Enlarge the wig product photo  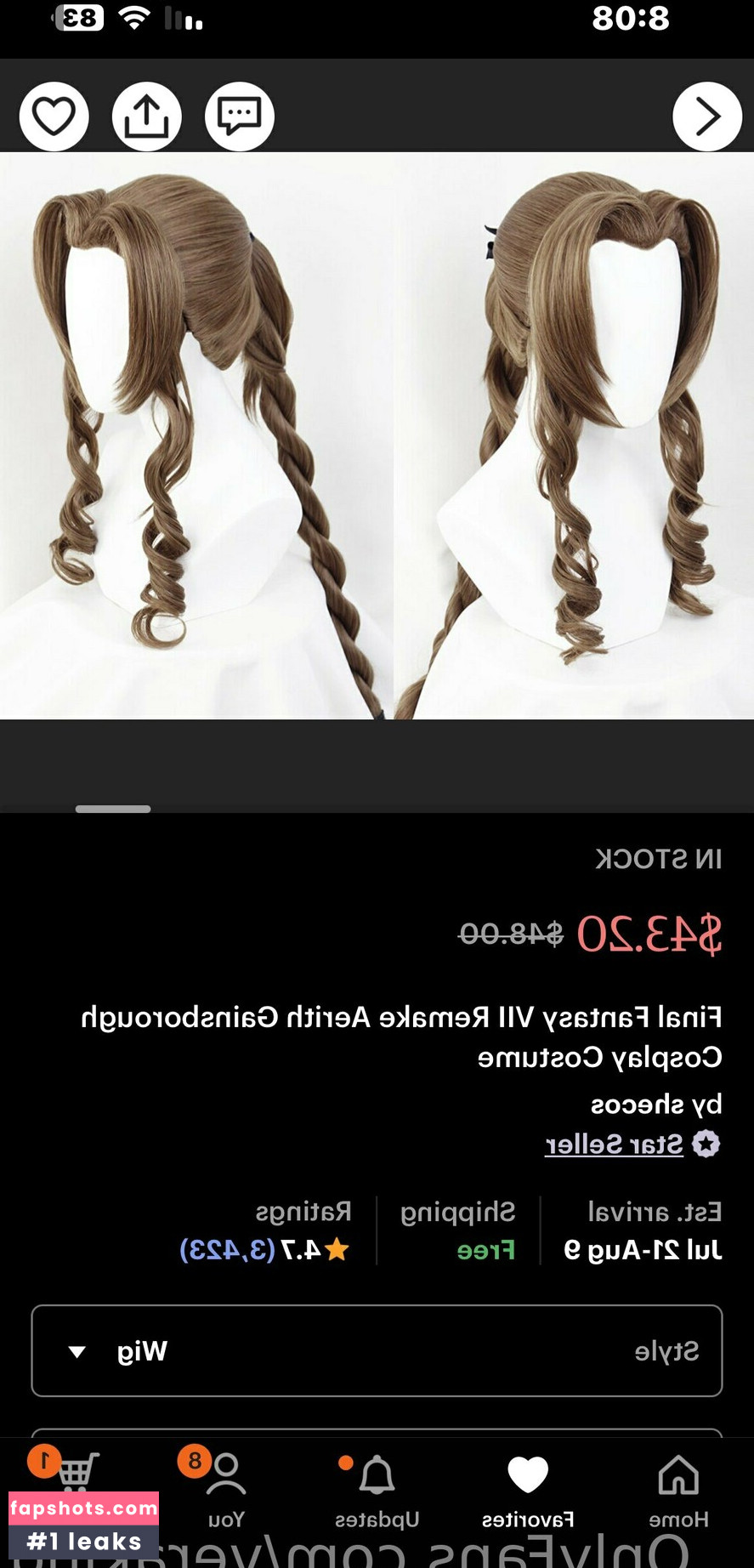click(x=377, y=435)
